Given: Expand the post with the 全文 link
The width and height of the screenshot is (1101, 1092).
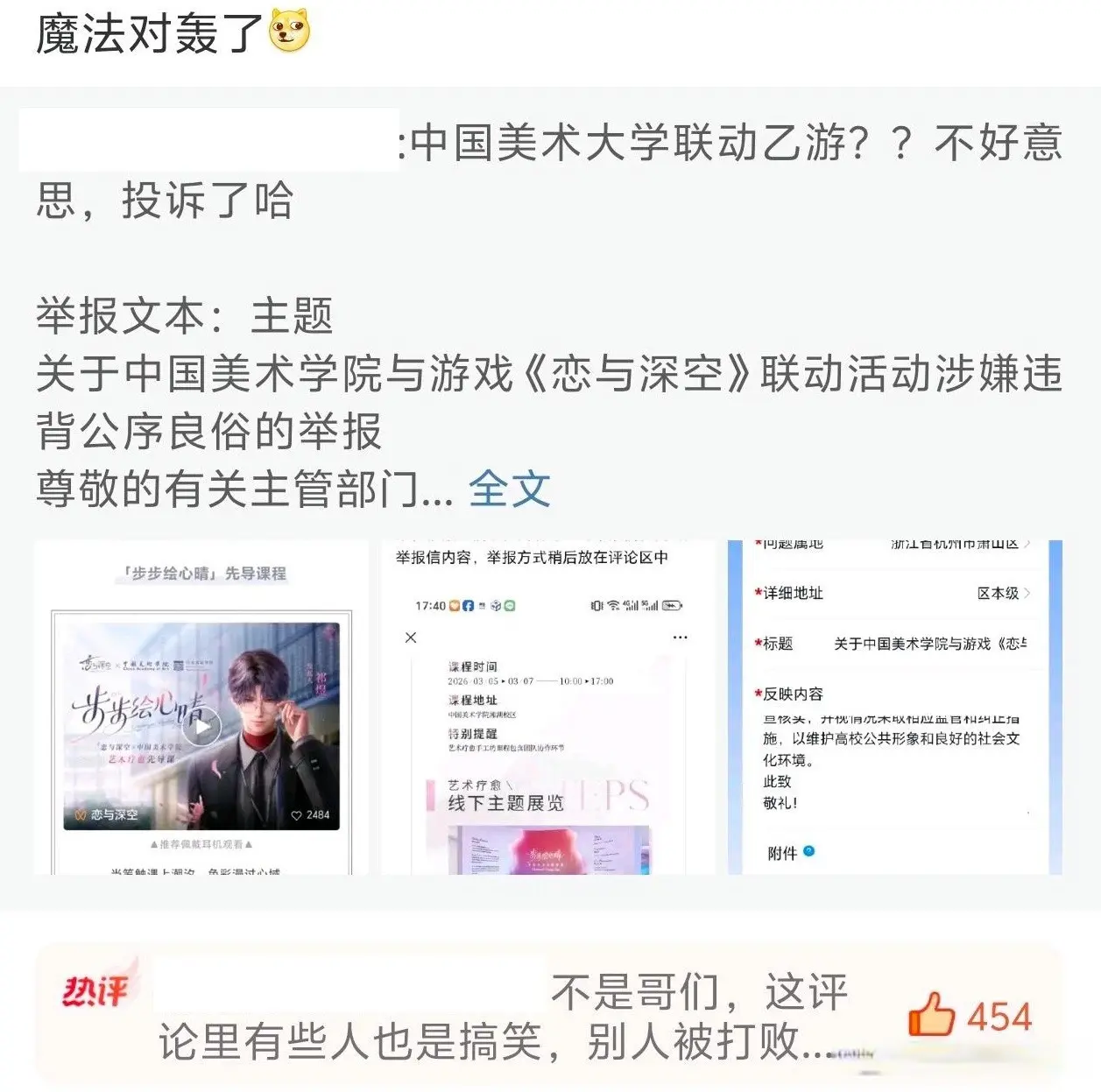Looking at the screenshot, I should point(509,489).
